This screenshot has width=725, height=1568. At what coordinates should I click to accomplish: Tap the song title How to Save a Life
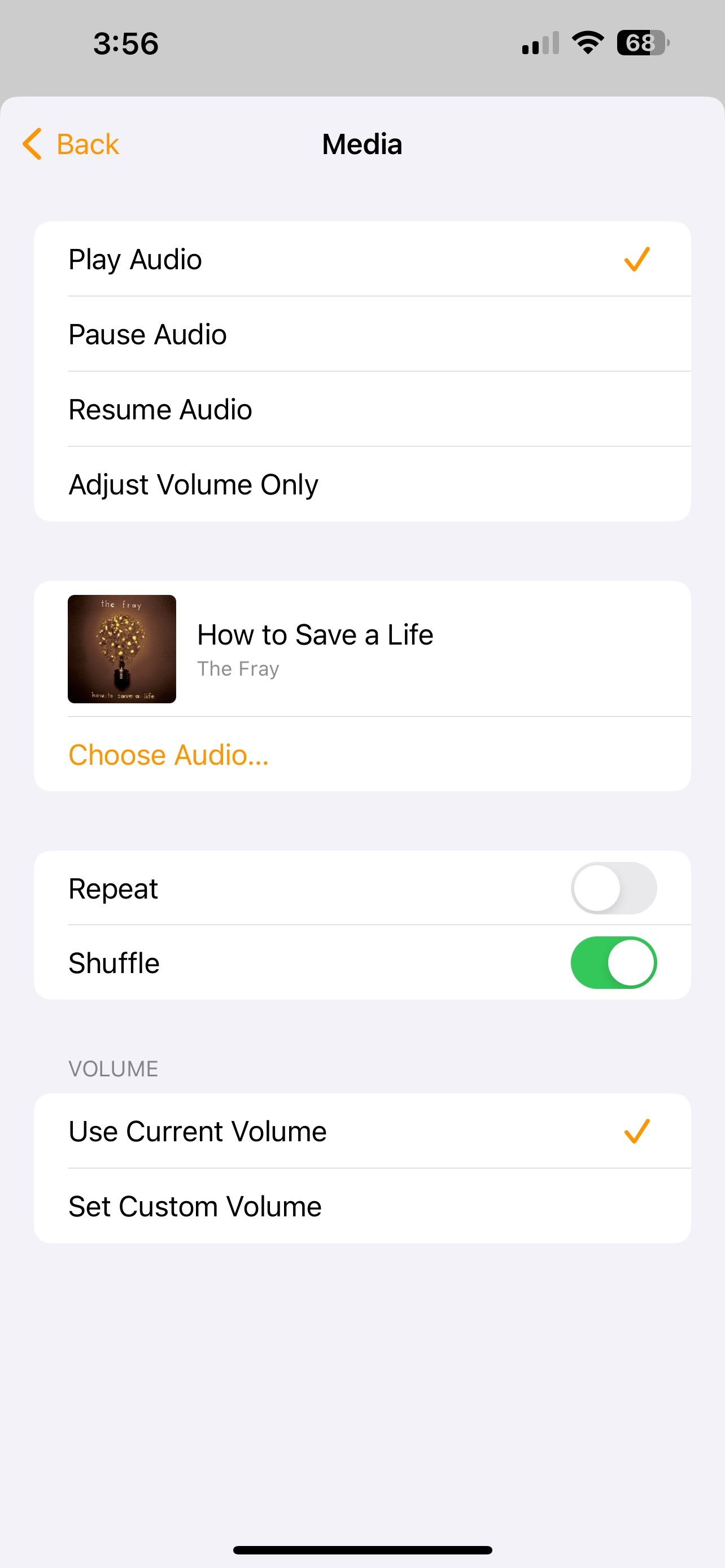point(315,633)
